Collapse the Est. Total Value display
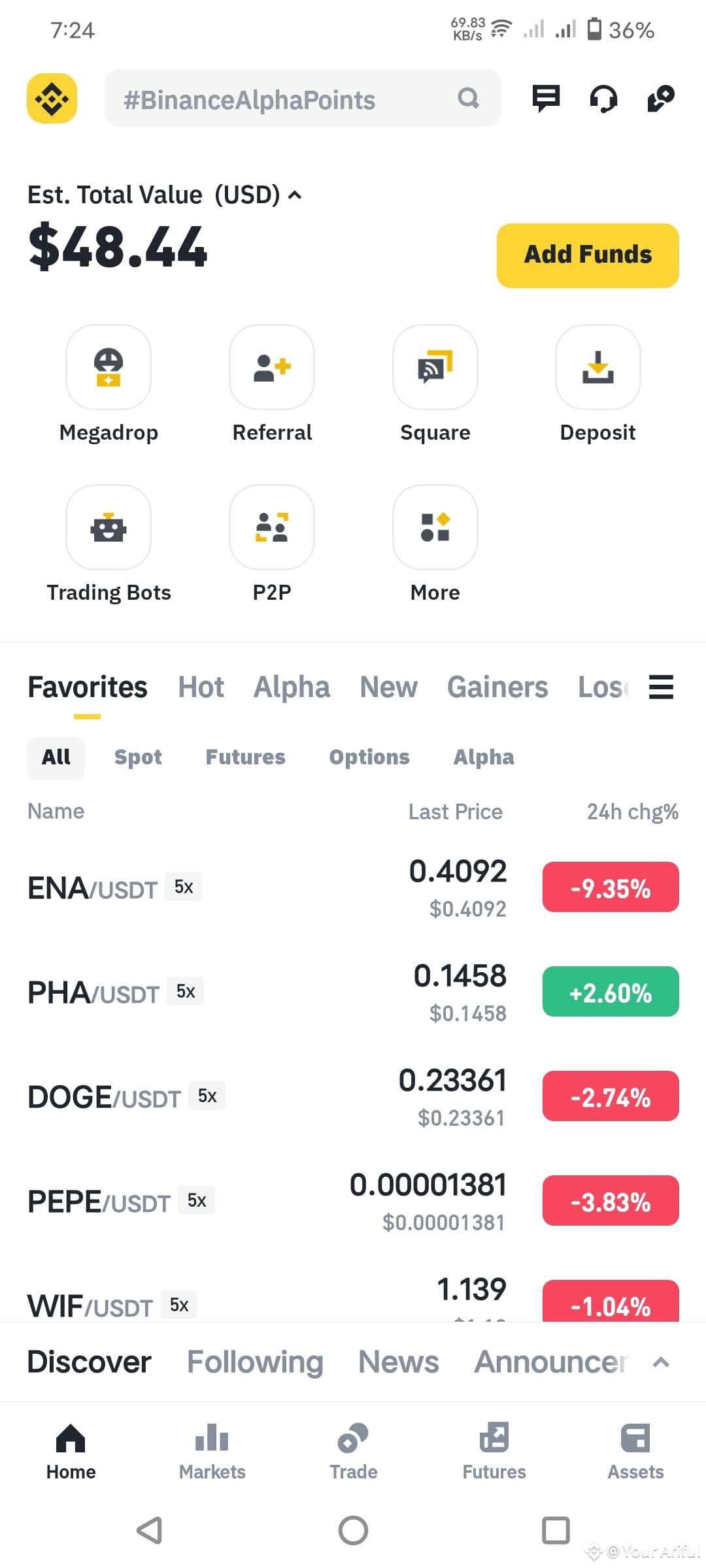The width and height of the screenshot is (706, 1568). point(295,194)
